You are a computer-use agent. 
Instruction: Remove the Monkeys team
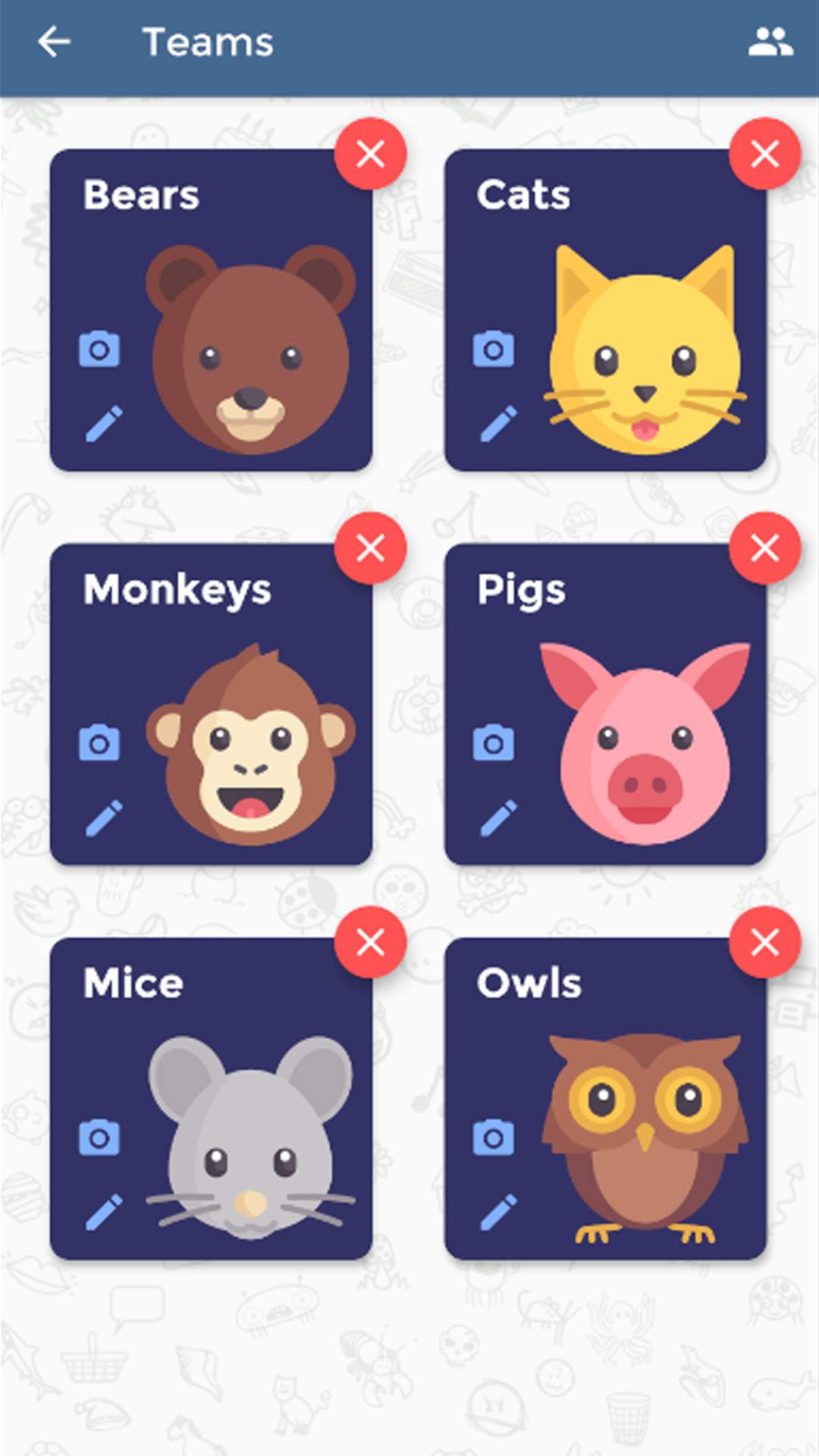371,548
